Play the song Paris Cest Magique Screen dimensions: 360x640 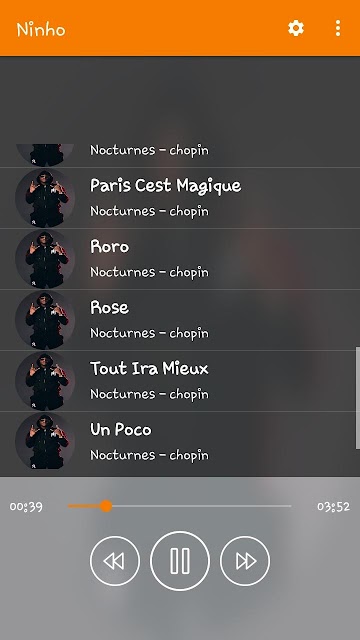180,198
